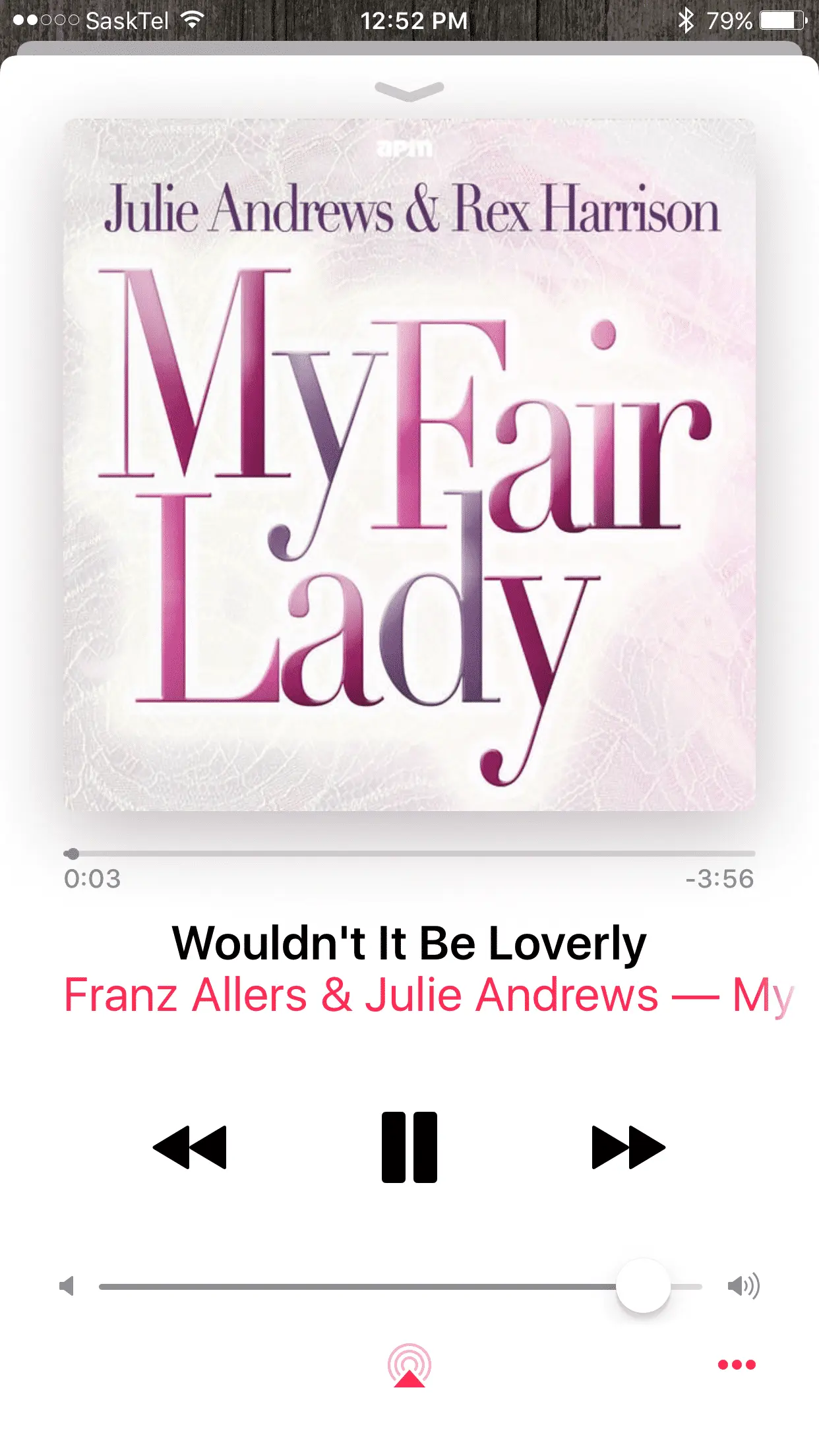Open the Franz Allers & Julie Andrews artist link
This screenshot has height=1456, width=819.
[361, 995]
